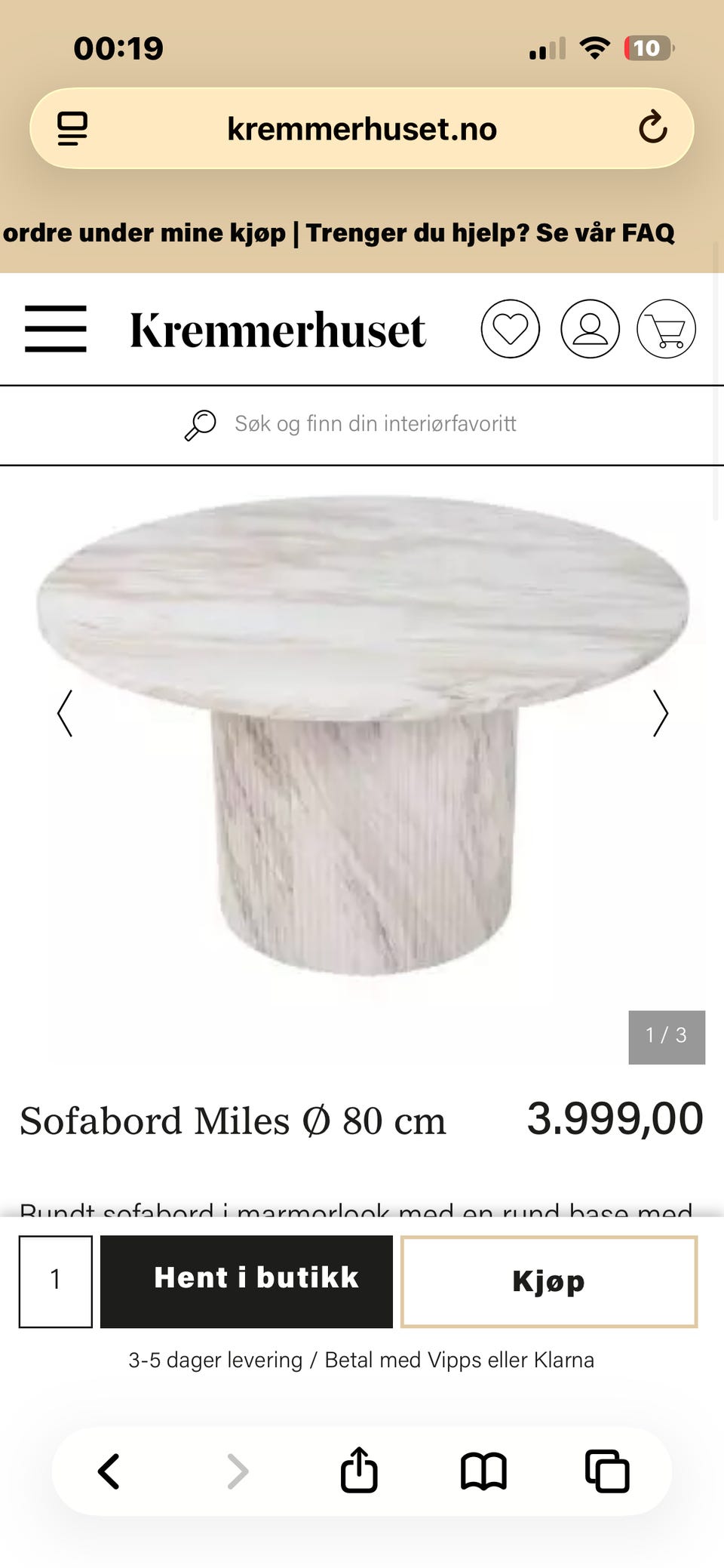This screenshot has width=724, height=1568.
Task: Tap the Kjøp button
Action: tap(549, 1281)
